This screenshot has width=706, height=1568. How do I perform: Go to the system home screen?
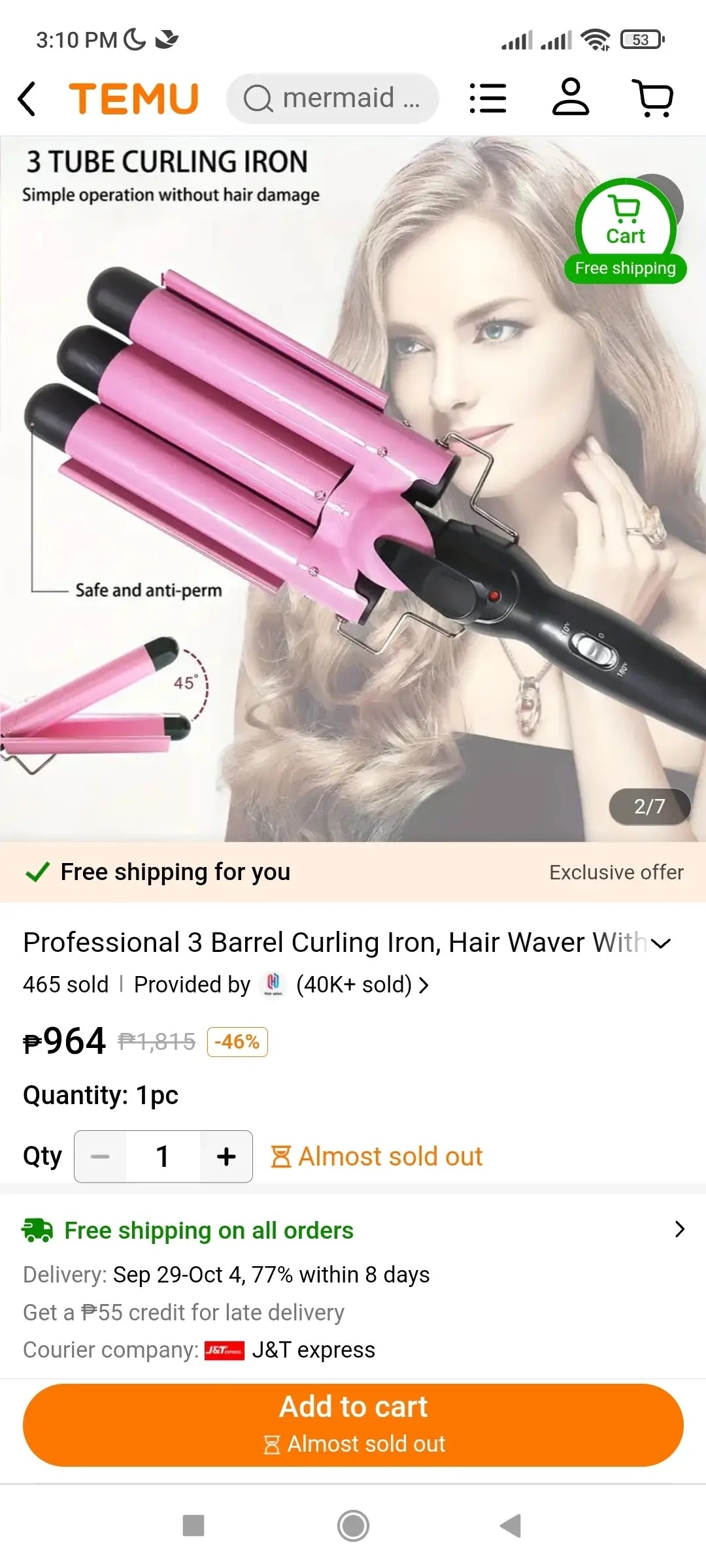[x=353, y=1526]
